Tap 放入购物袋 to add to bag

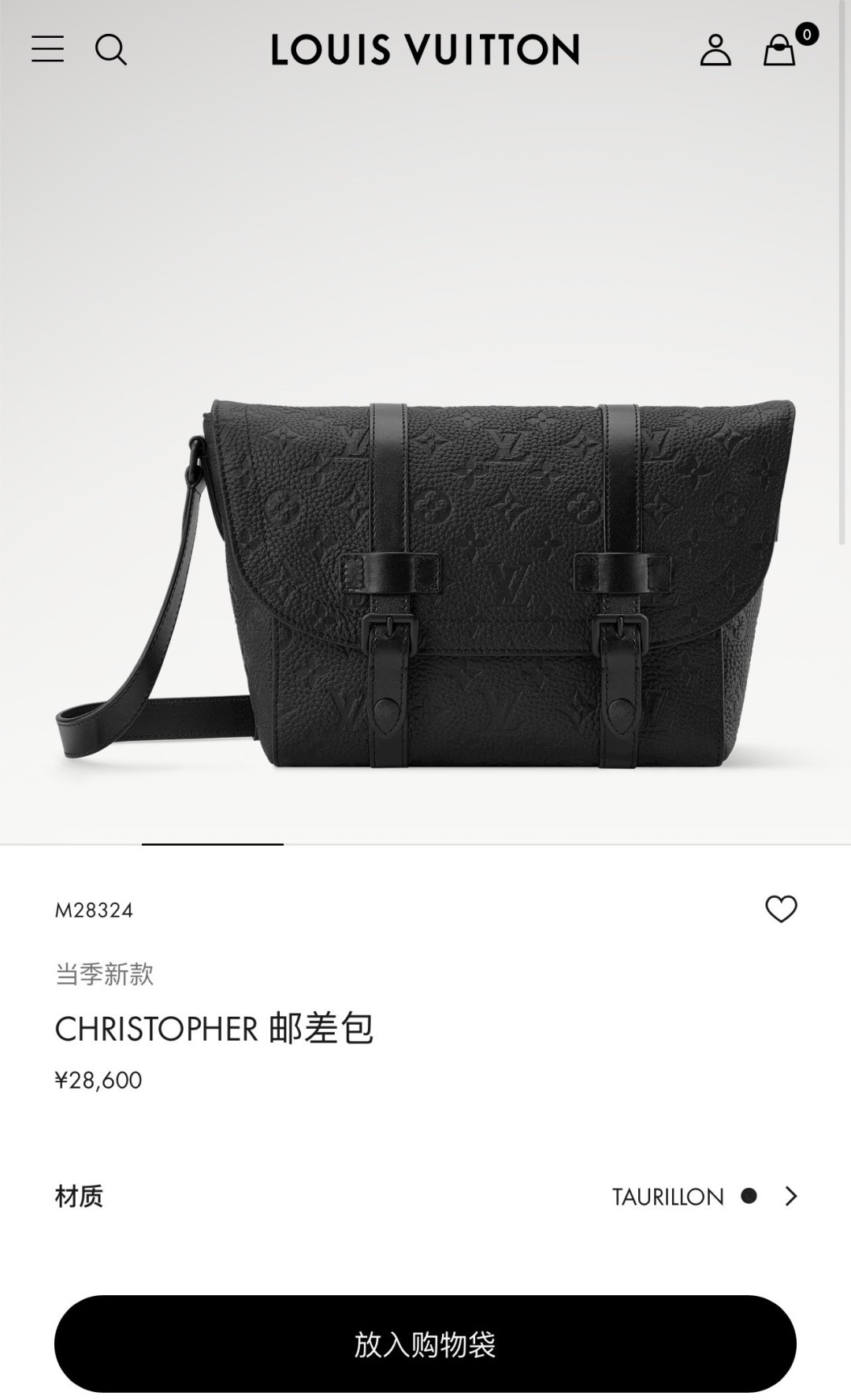[425, 1344]
